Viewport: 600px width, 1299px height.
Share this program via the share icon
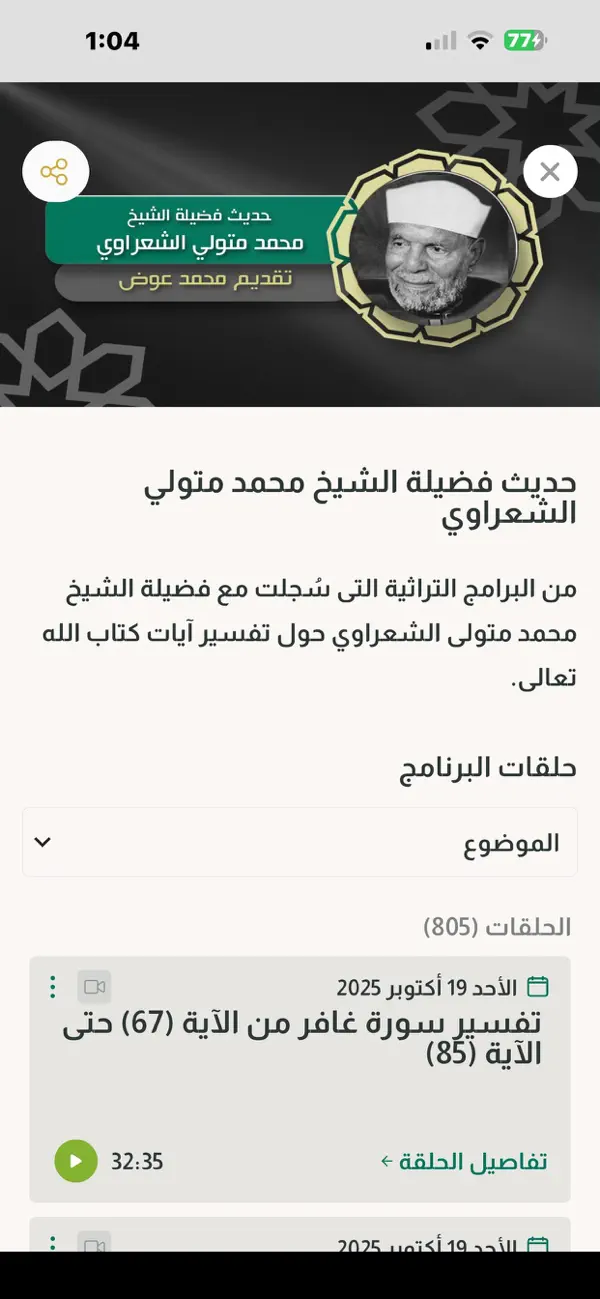(55, 172)
